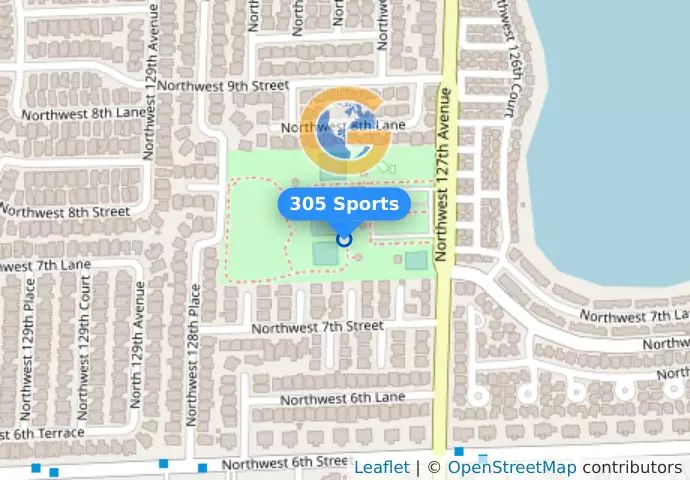Open the OpenStreetMap contributors link
This screenshot has width=690, height=480.
tap(511, 467)
